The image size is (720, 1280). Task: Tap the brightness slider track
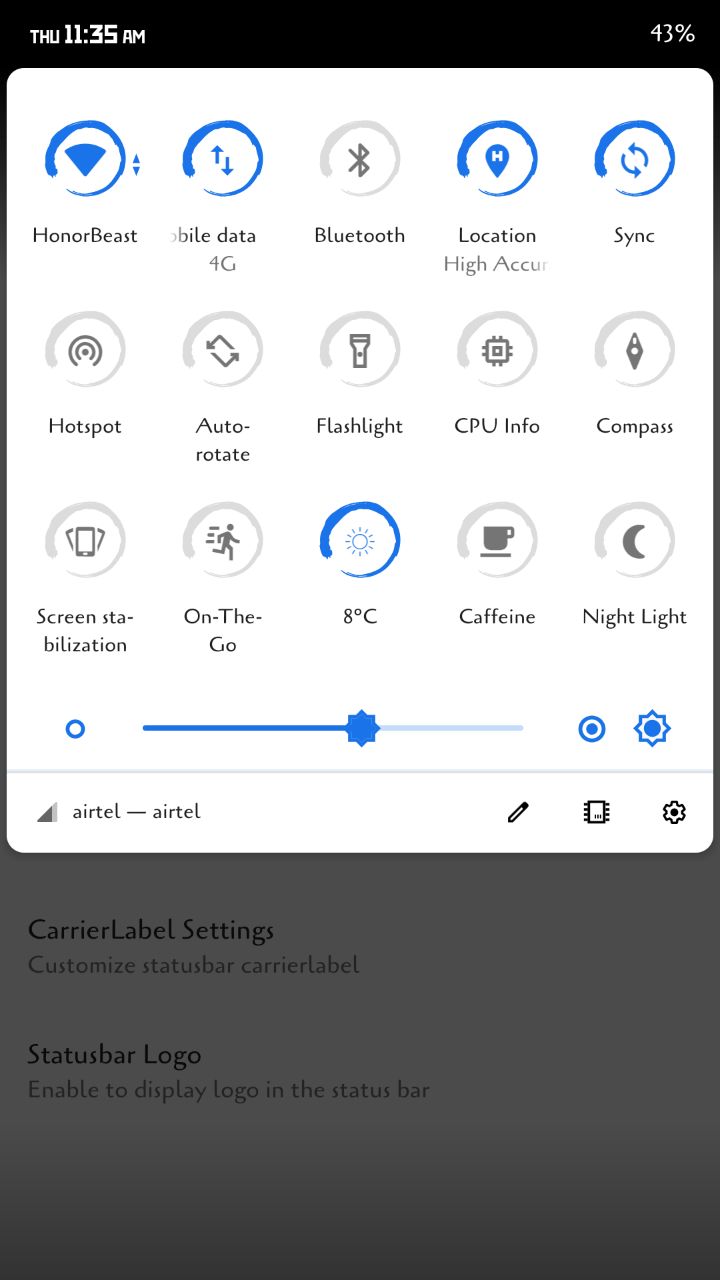[333, 728]
